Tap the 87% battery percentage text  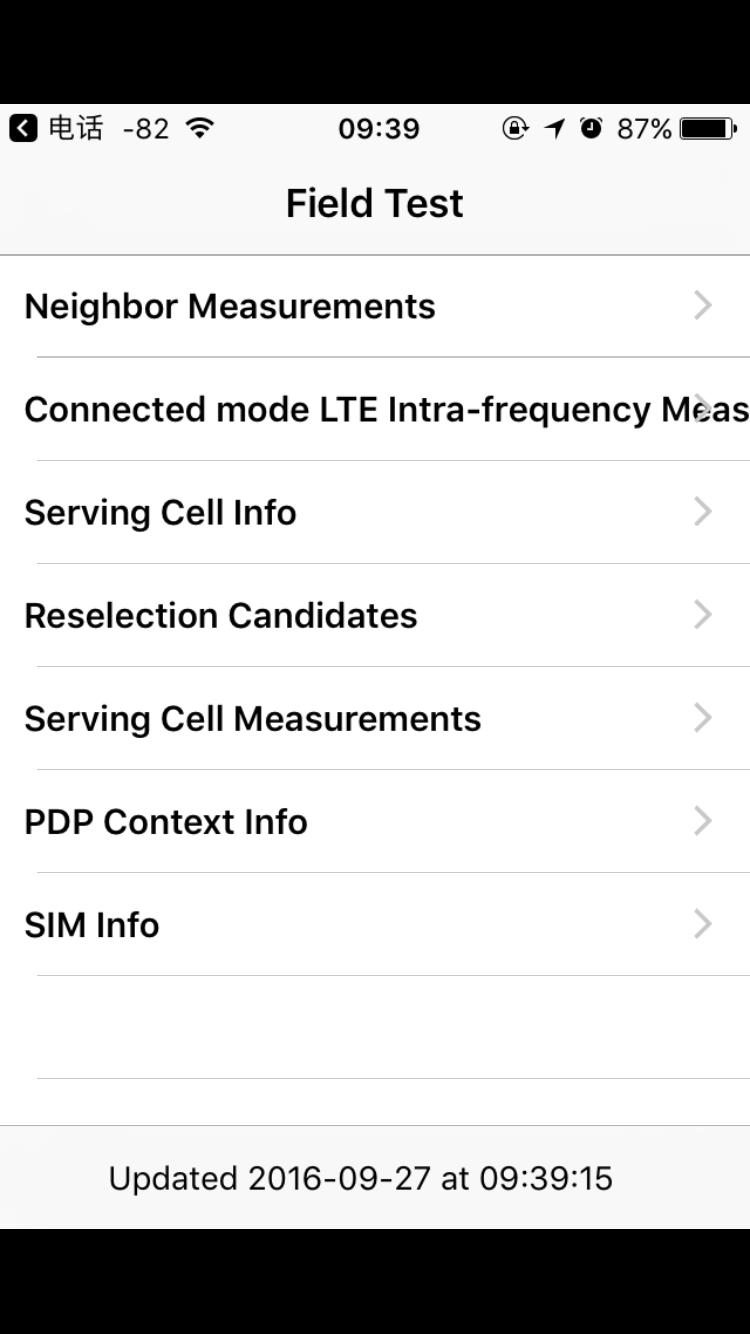645,128
